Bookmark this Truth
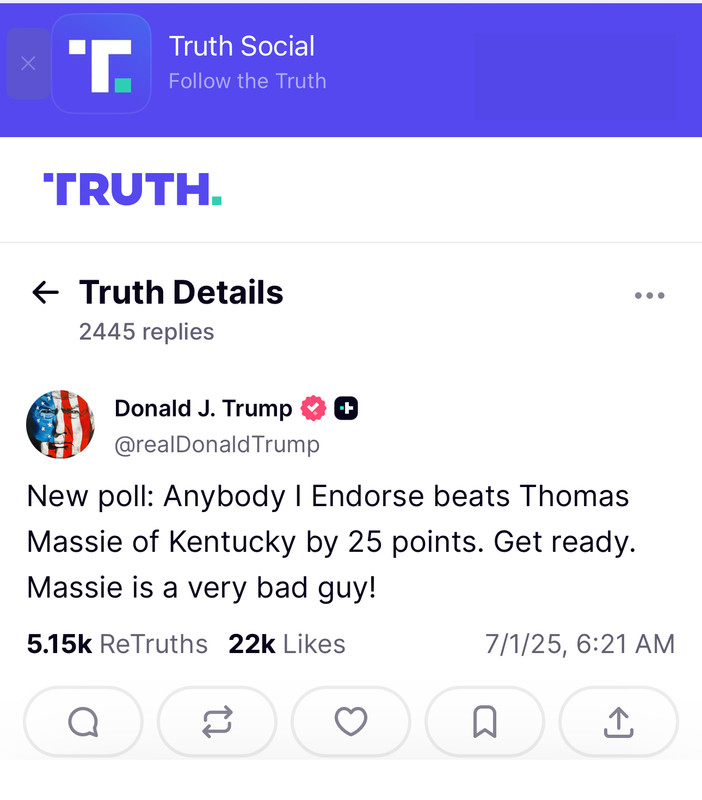The image size is (702, 800). (x=485, y=721)
